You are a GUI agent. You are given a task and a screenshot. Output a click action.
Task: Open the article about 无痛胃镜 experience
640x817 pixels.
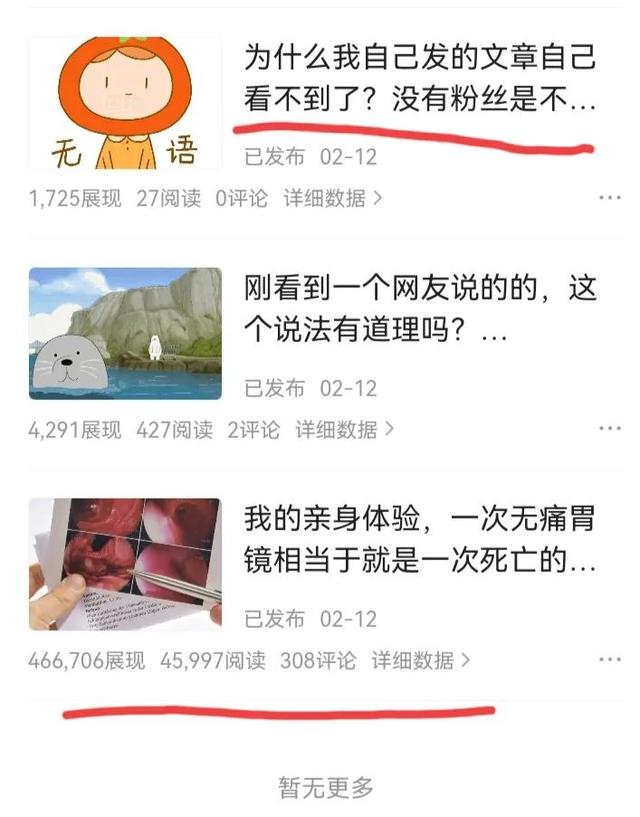(x=420, y=541)
